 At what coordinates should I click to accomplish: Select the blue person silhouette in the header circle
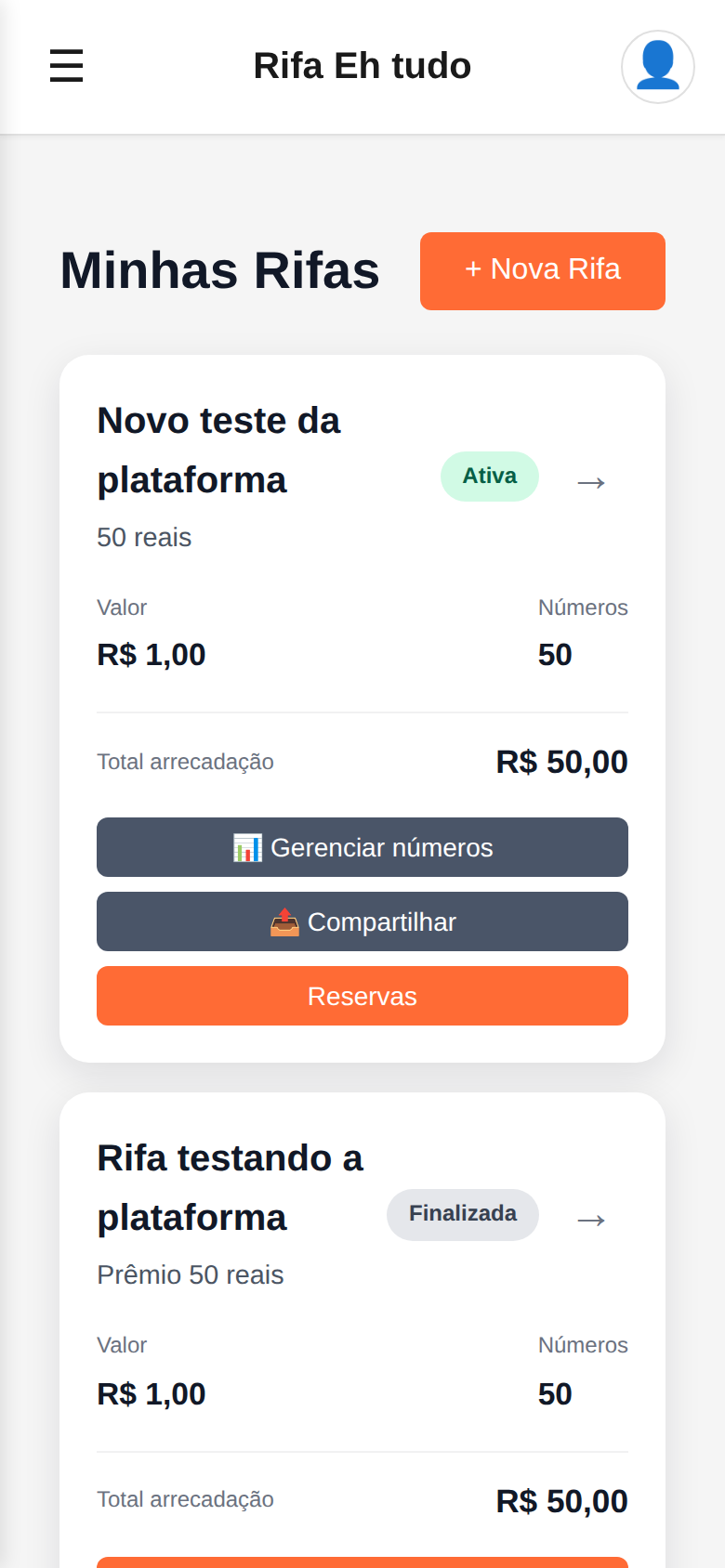657,66
